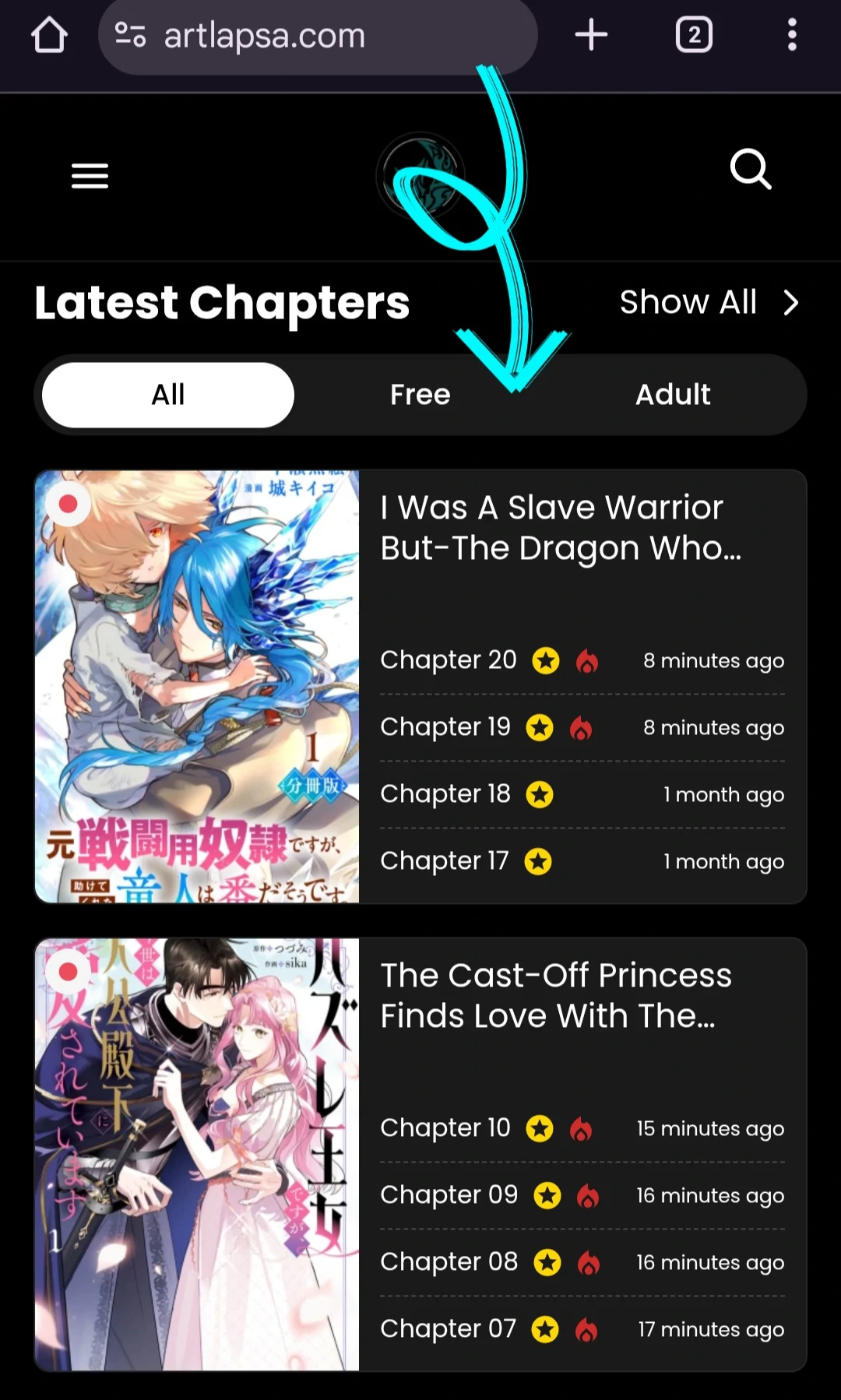
Task: Open Chapter 07 of Cast-Off Princess
Action: pos(449,1329)
